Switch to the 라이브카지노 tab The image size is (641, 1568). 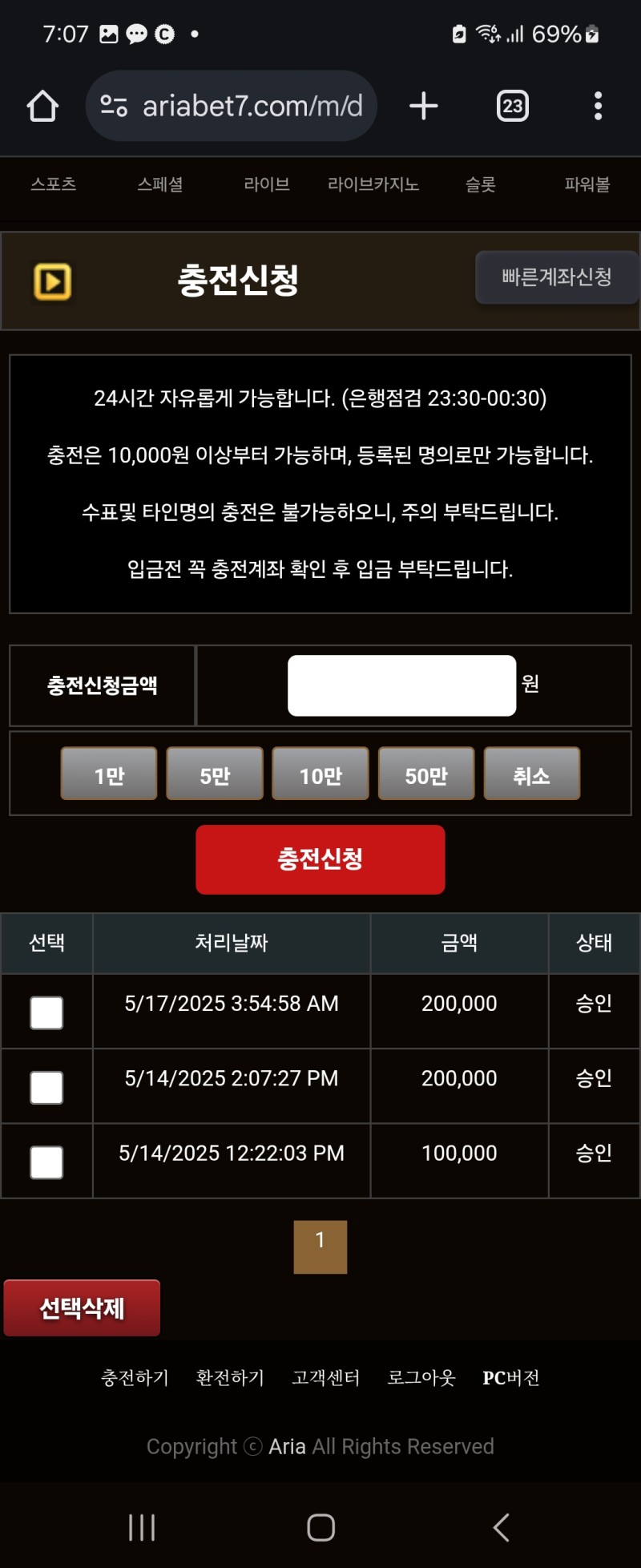[x=373, y=184]
